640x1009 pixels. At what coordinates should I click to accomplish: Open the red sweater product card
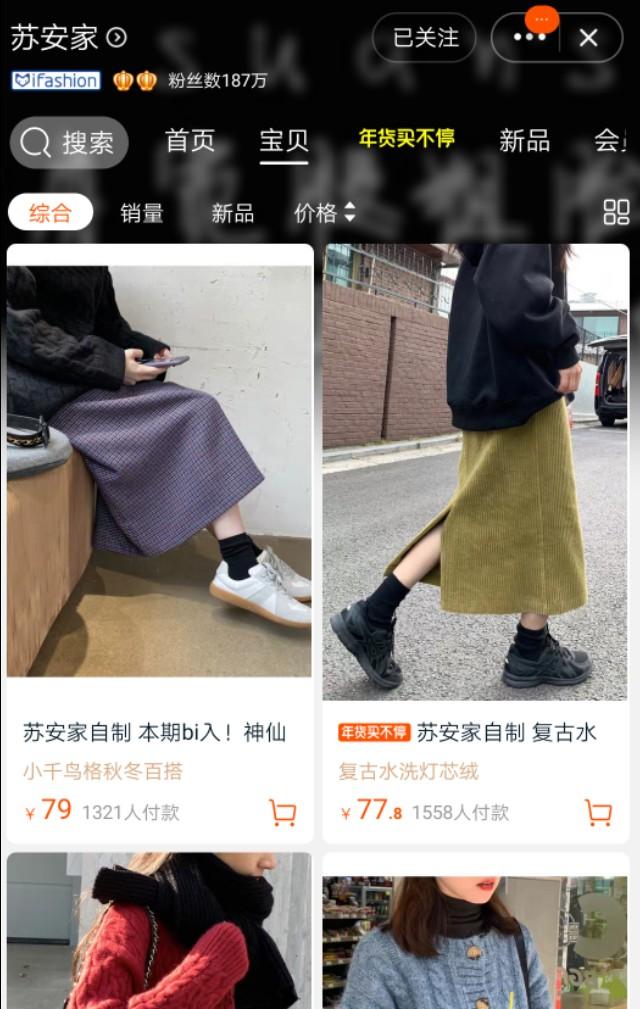point(159,930)
